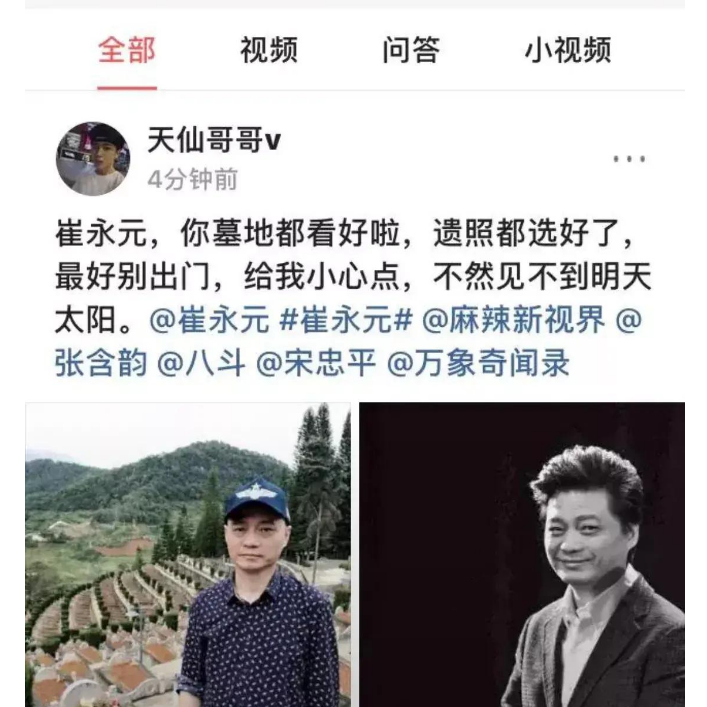Open the post's three-dot overflow menu

coord(629,159)
